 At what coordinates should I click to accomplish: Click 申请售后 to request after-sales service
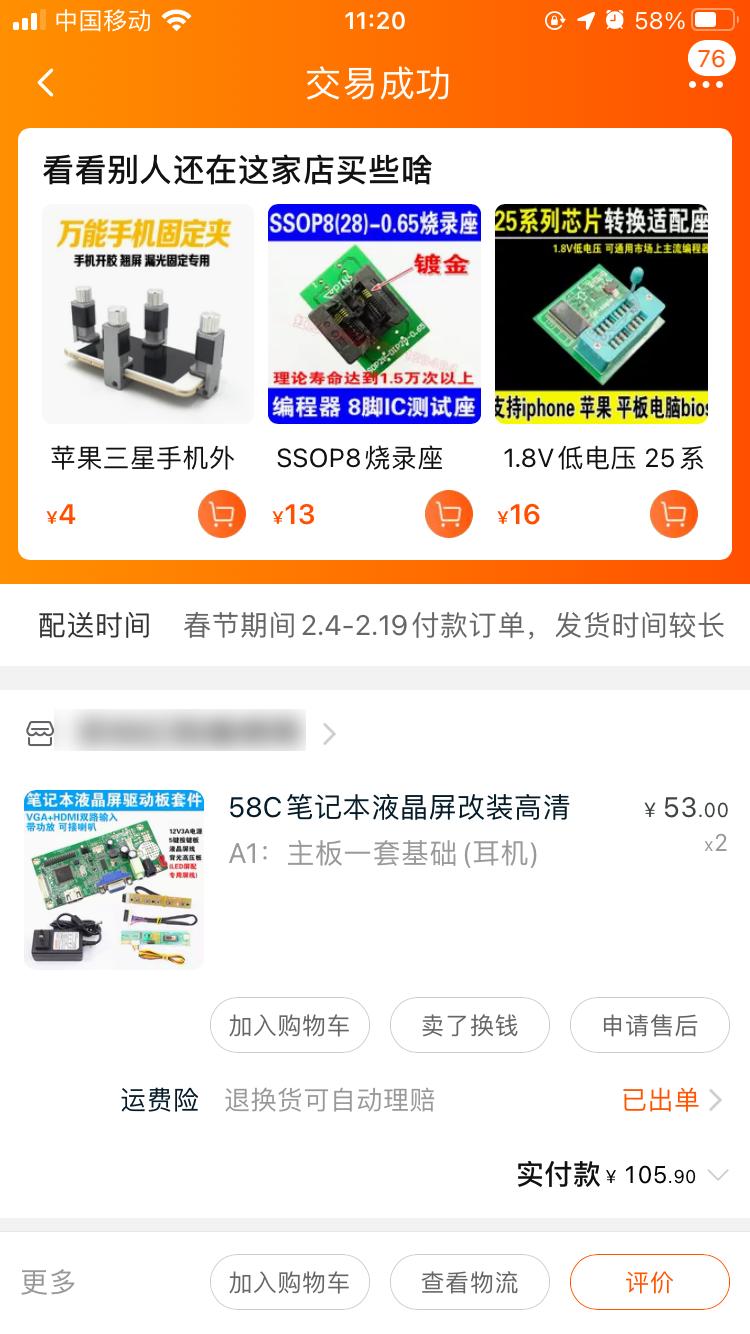tap(650, 1025)
